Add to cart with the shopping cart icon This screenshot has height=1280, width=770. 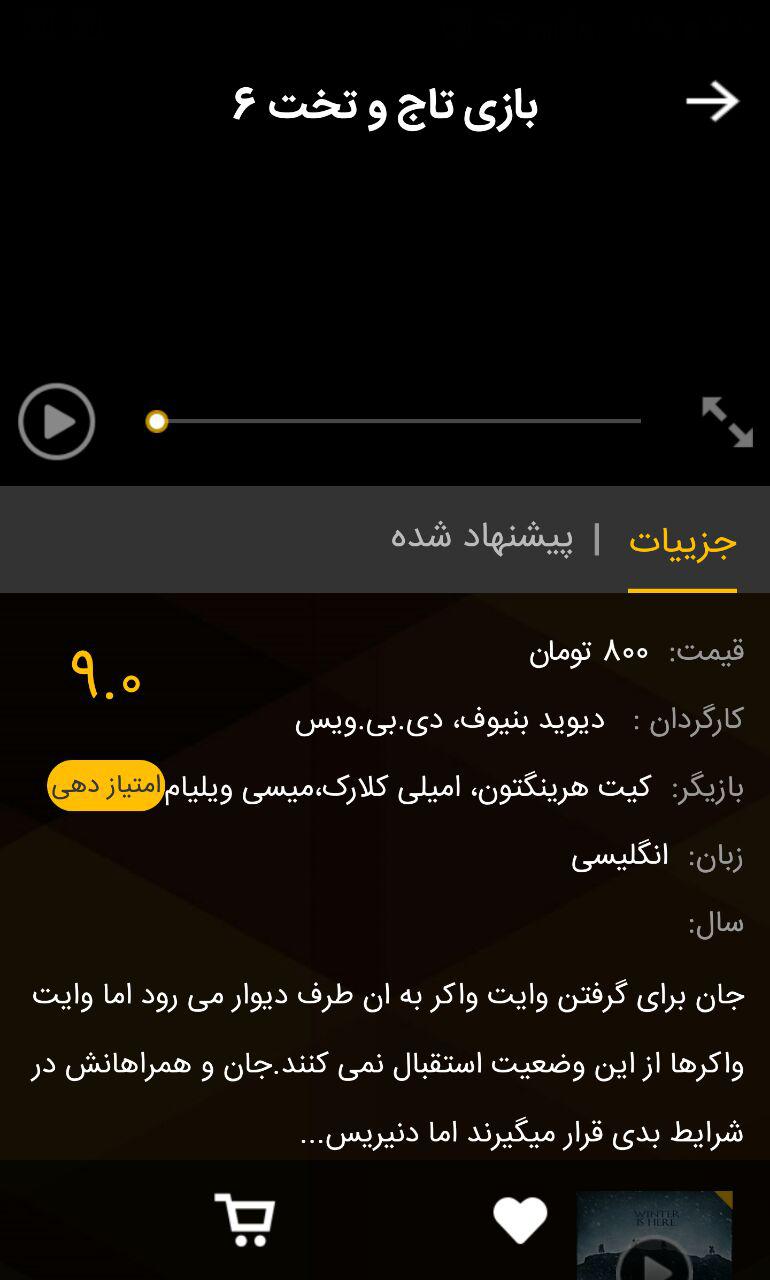pyautogui.click(x=245, y=1219)
